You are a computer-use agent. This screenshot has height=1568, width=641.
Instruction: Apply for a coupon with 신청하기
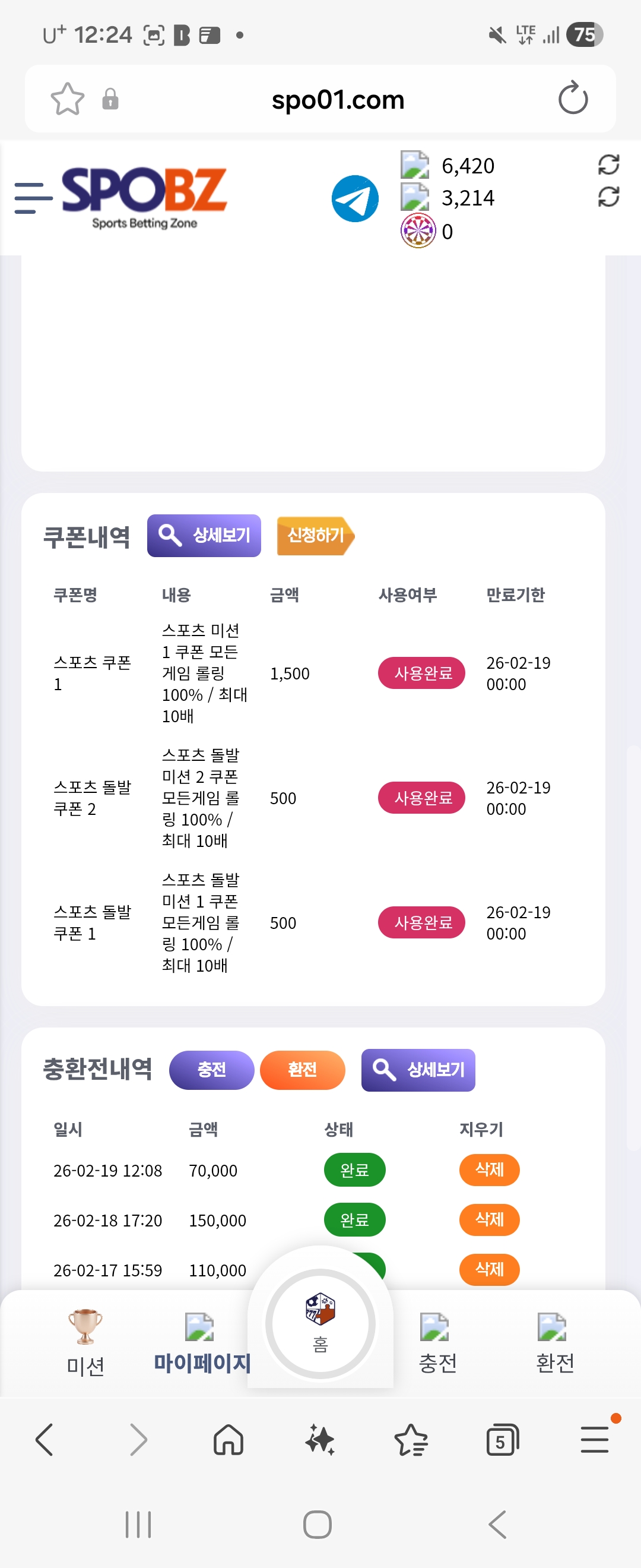315,536
